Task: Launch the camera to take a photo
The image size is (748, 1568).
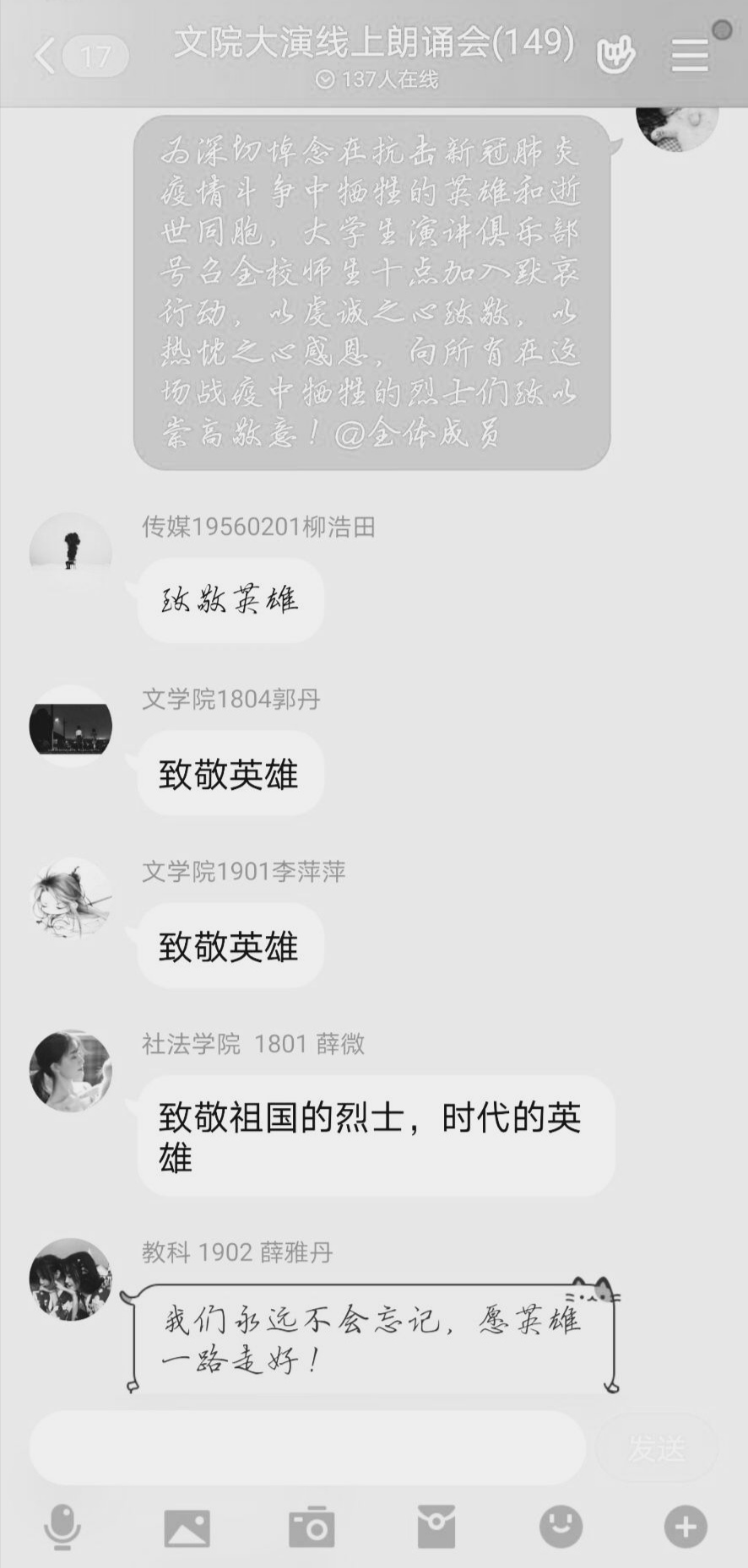Action: pos(312,1527)
